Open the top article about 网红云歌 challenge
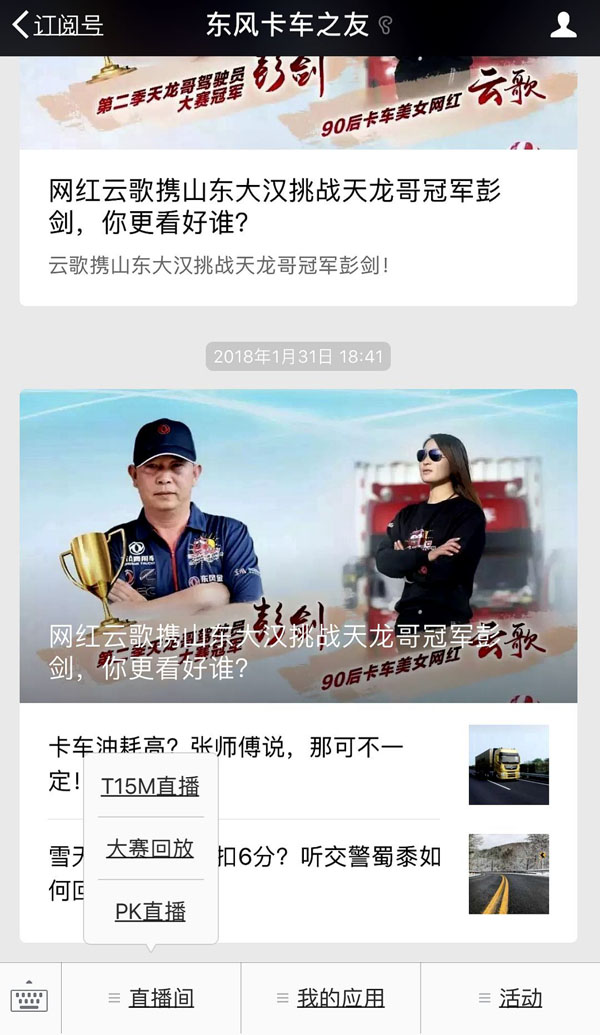 click(x=298, y=205)
